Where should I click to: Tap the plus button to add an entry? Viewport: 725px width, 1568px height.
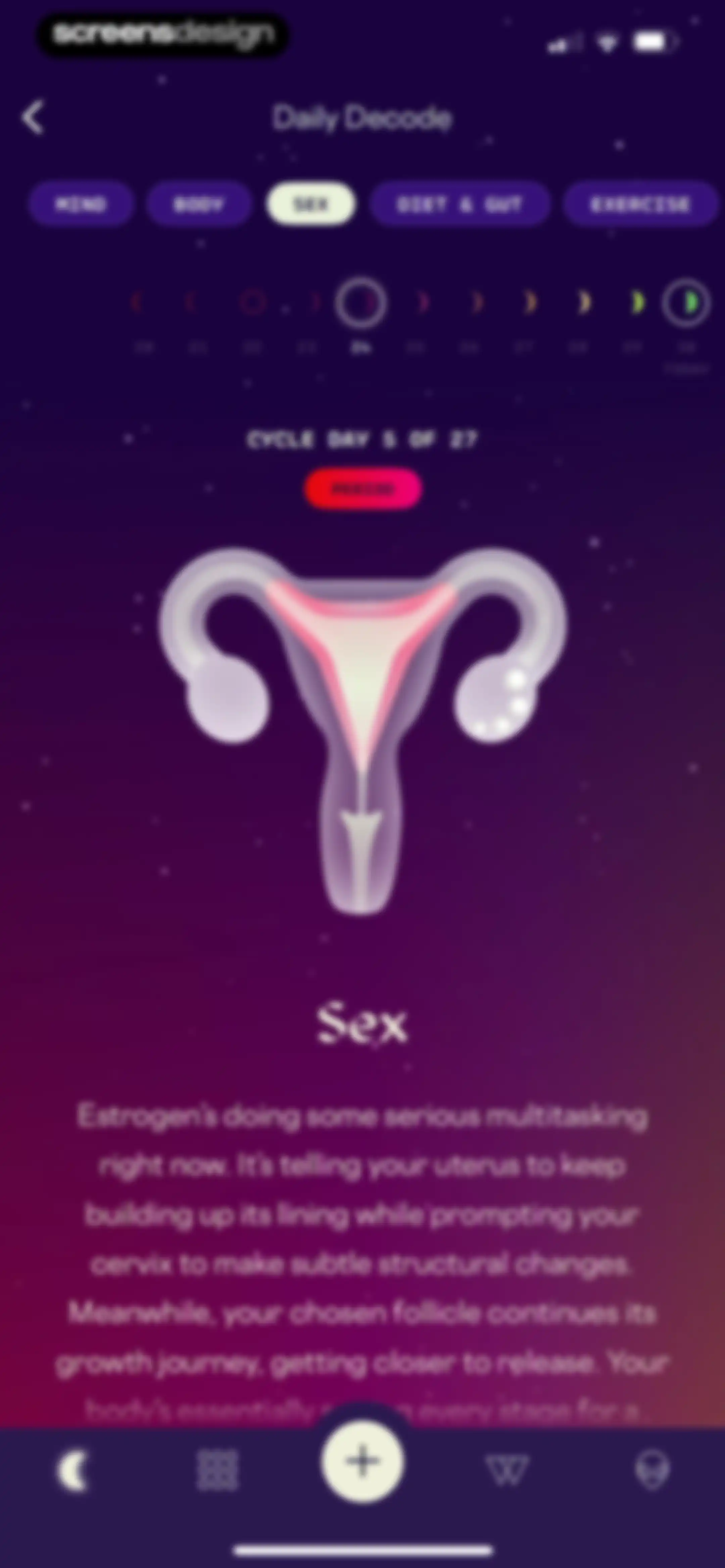coord(363,1462)
